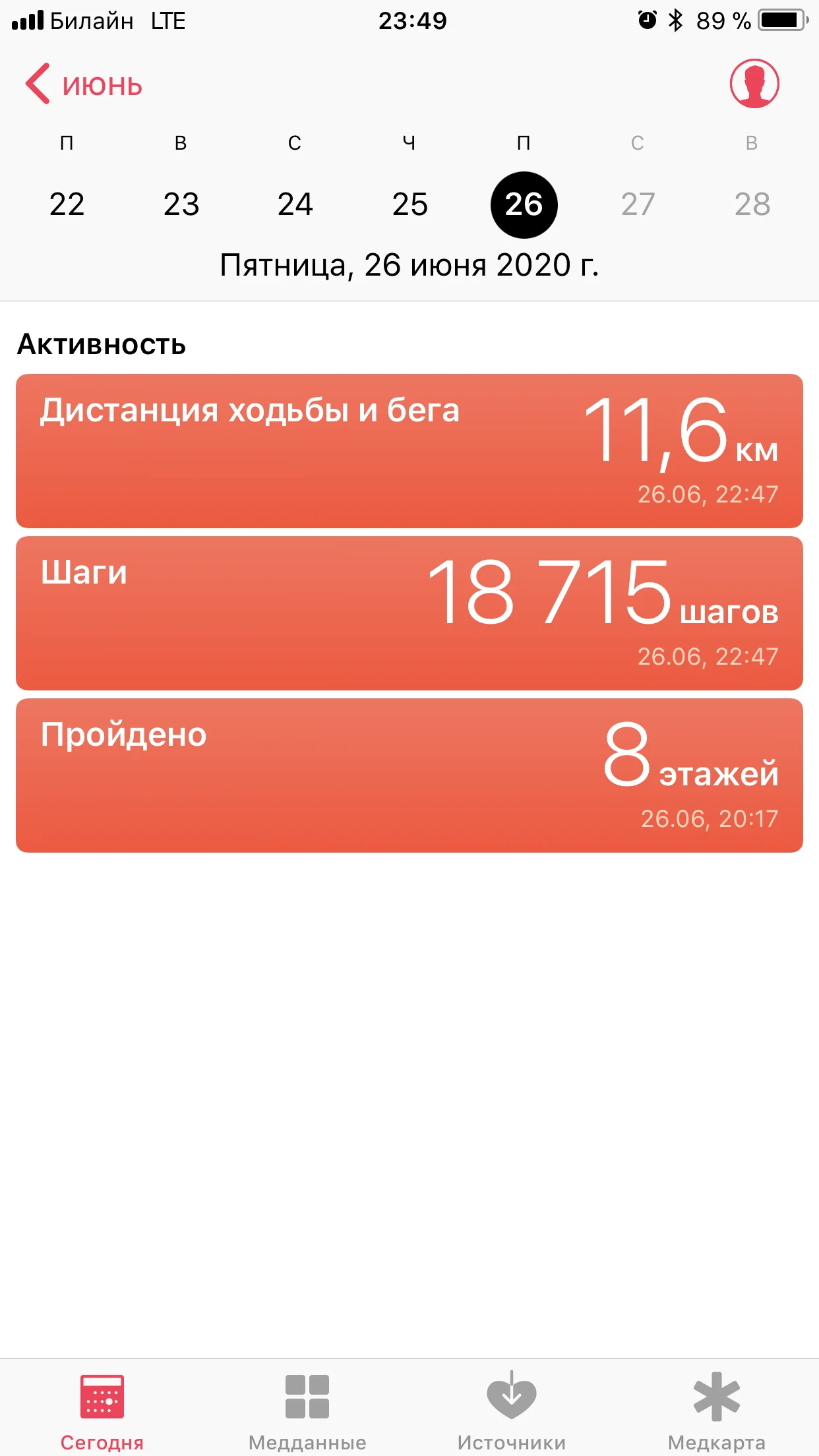
Task: Go back to the Июнь month view
Action: [x=84, y=84]
